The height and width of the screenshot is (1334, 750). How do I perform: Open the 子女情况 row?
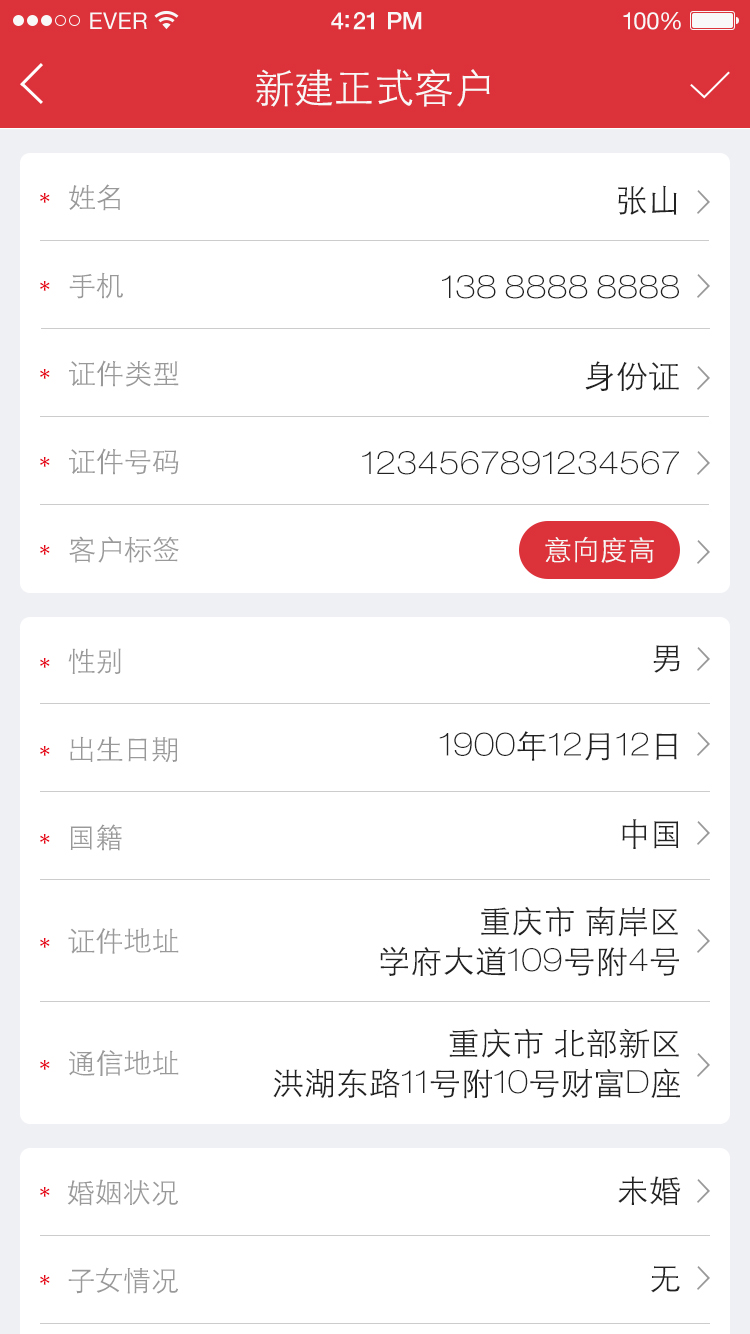[375, 1279]
